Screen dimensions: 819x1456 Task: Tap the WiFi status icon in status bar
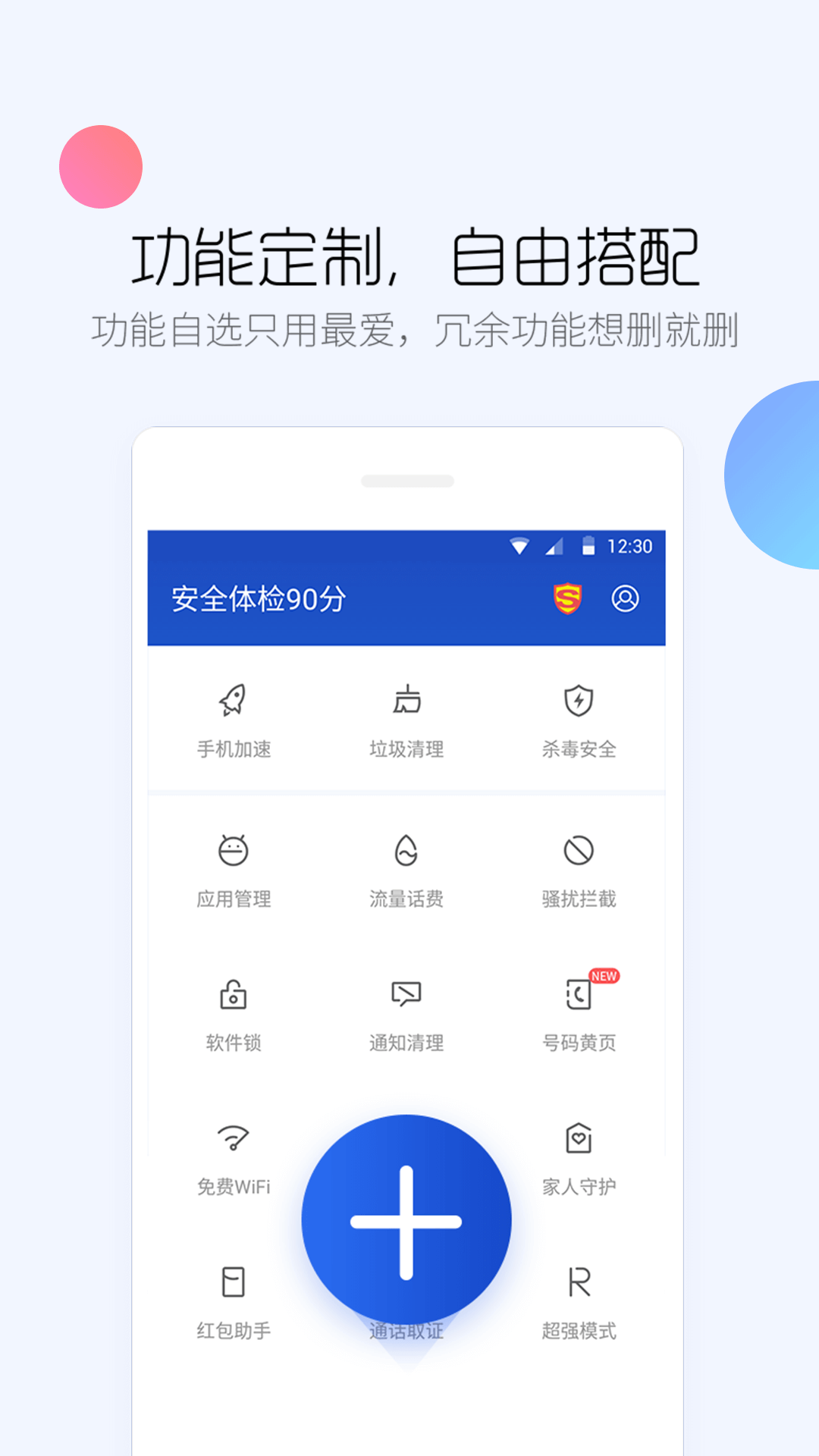pyautogui.click(x=519, y=544)
